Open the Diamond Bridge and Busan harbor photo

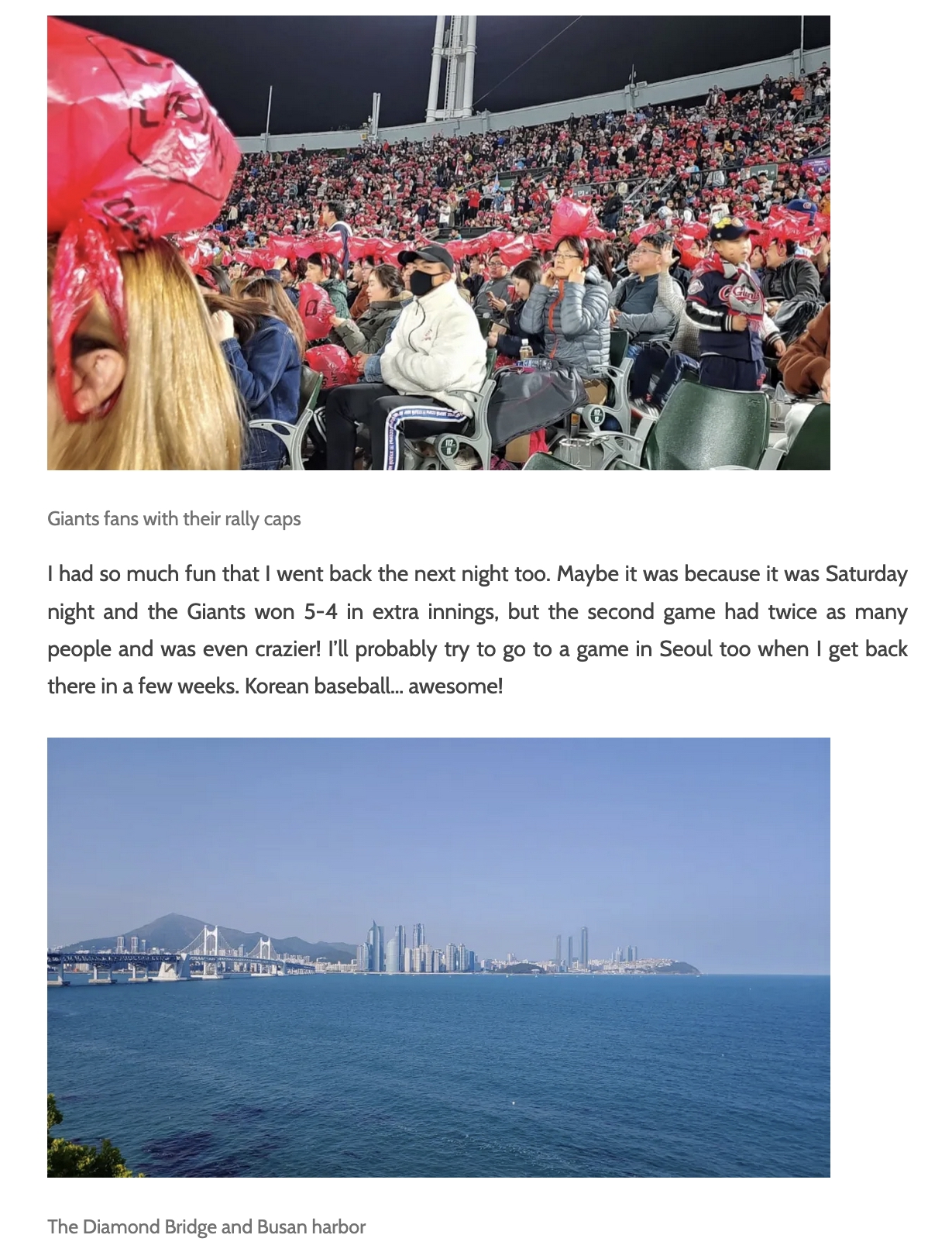click(438, 958)
